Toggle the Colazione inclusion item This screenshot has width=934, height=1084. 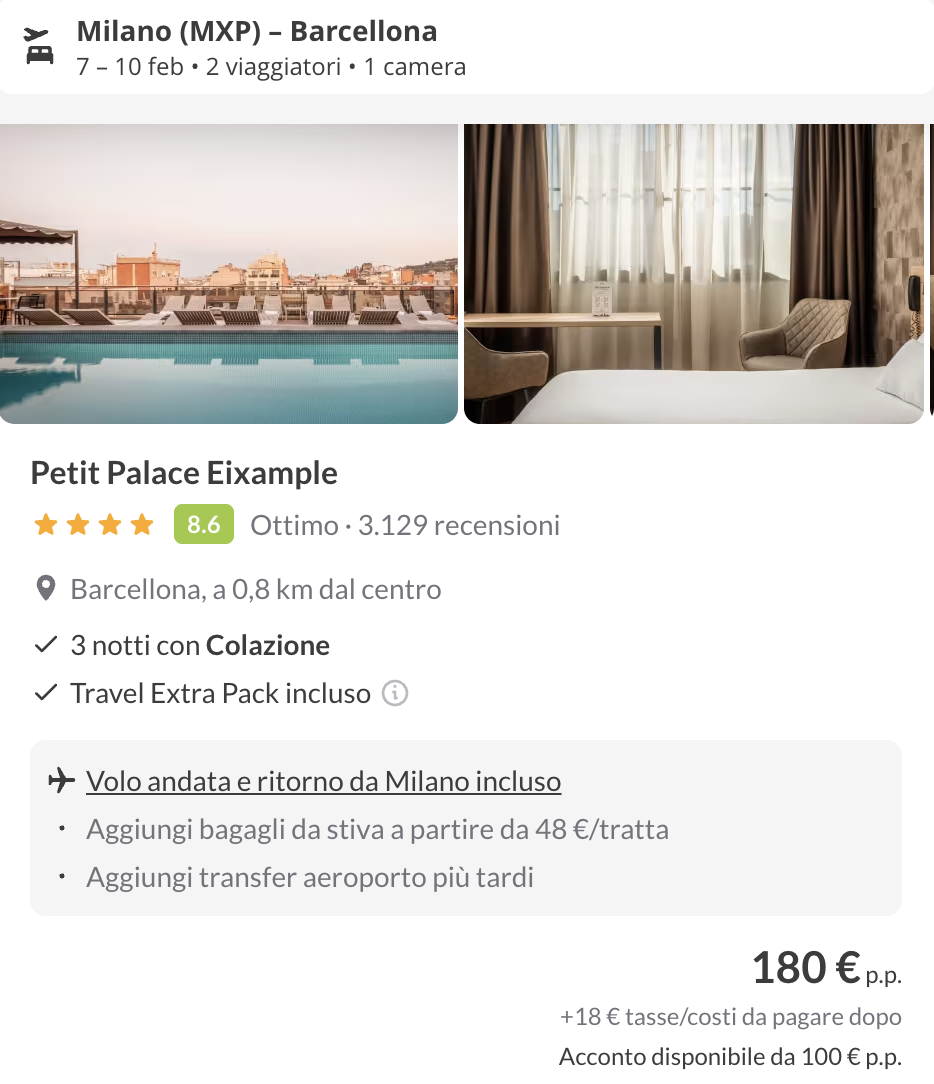pos(199,644)
